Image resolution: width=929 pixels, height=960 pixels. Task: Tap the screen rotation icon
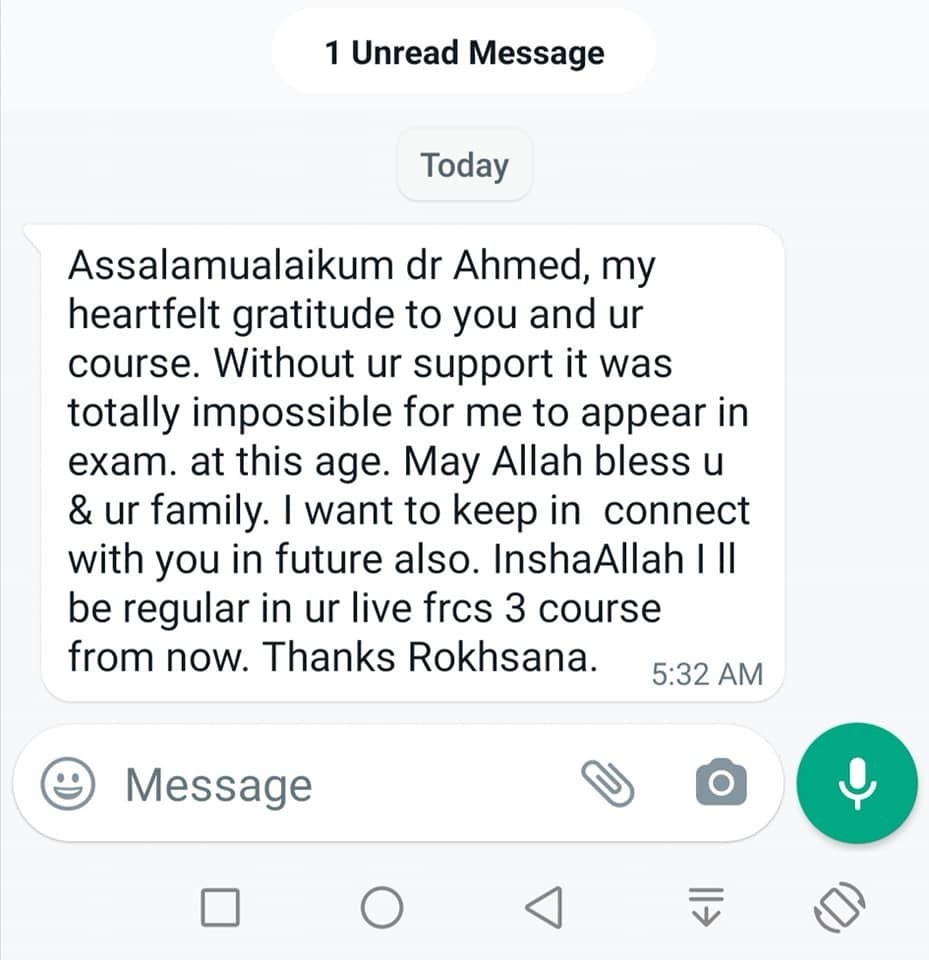(838, 908)
